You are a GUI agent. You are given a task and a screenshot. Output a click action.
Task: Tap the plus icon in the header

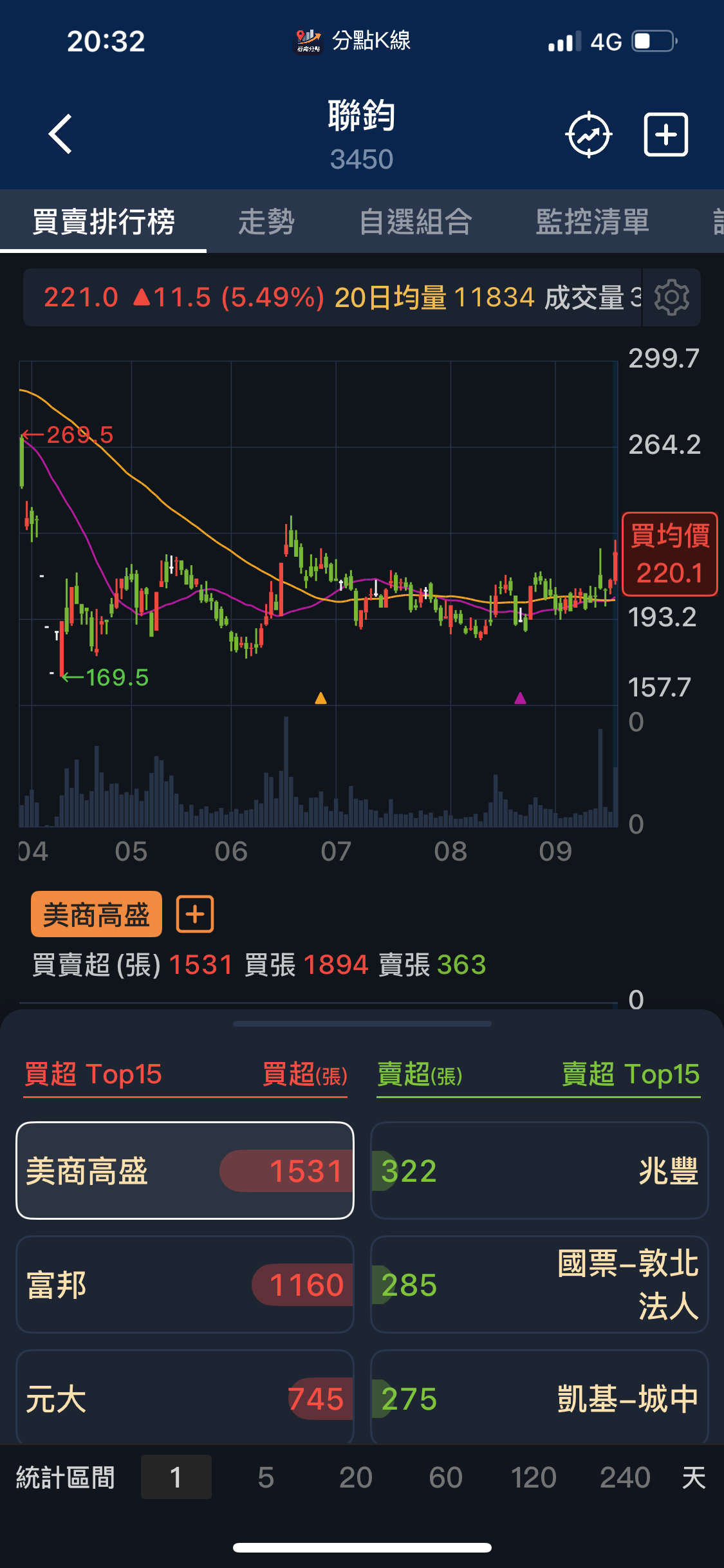666,135
